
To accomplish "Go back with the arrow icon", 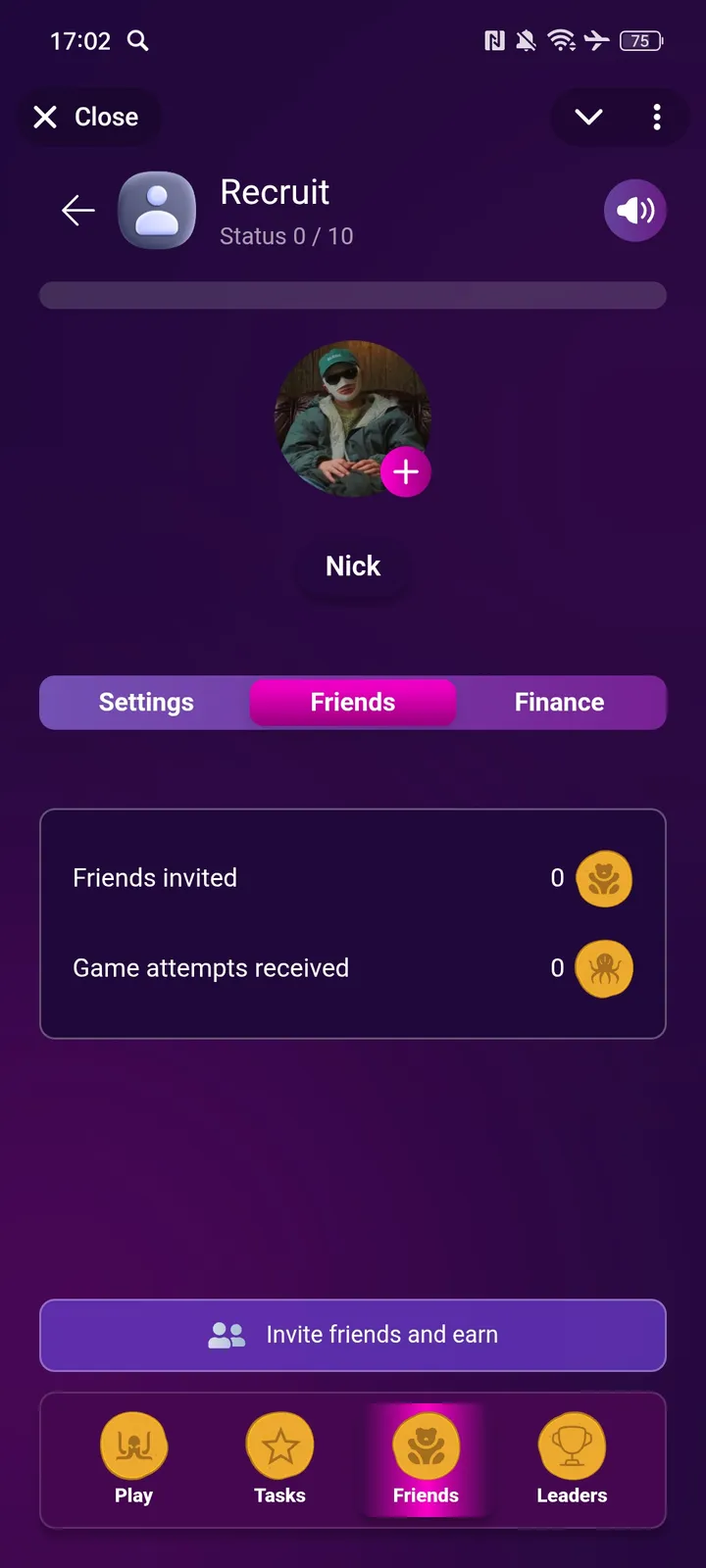I will (x=77, y=210).
